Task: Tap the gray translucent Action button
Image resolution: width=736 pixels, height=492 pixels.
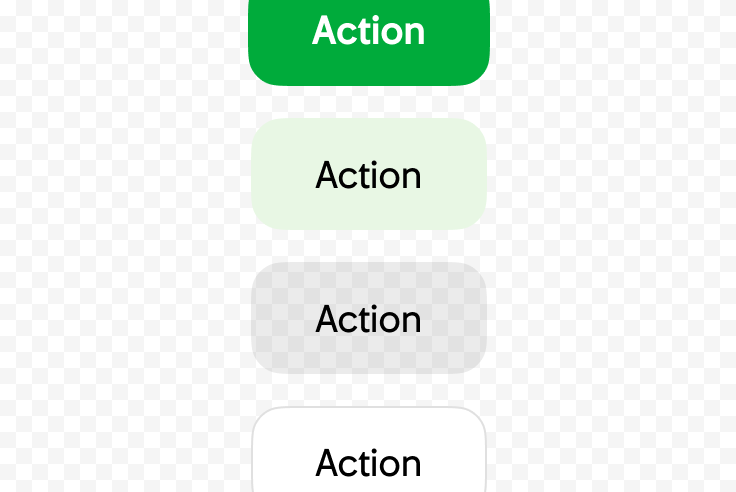Action: (x=368, y=318)
